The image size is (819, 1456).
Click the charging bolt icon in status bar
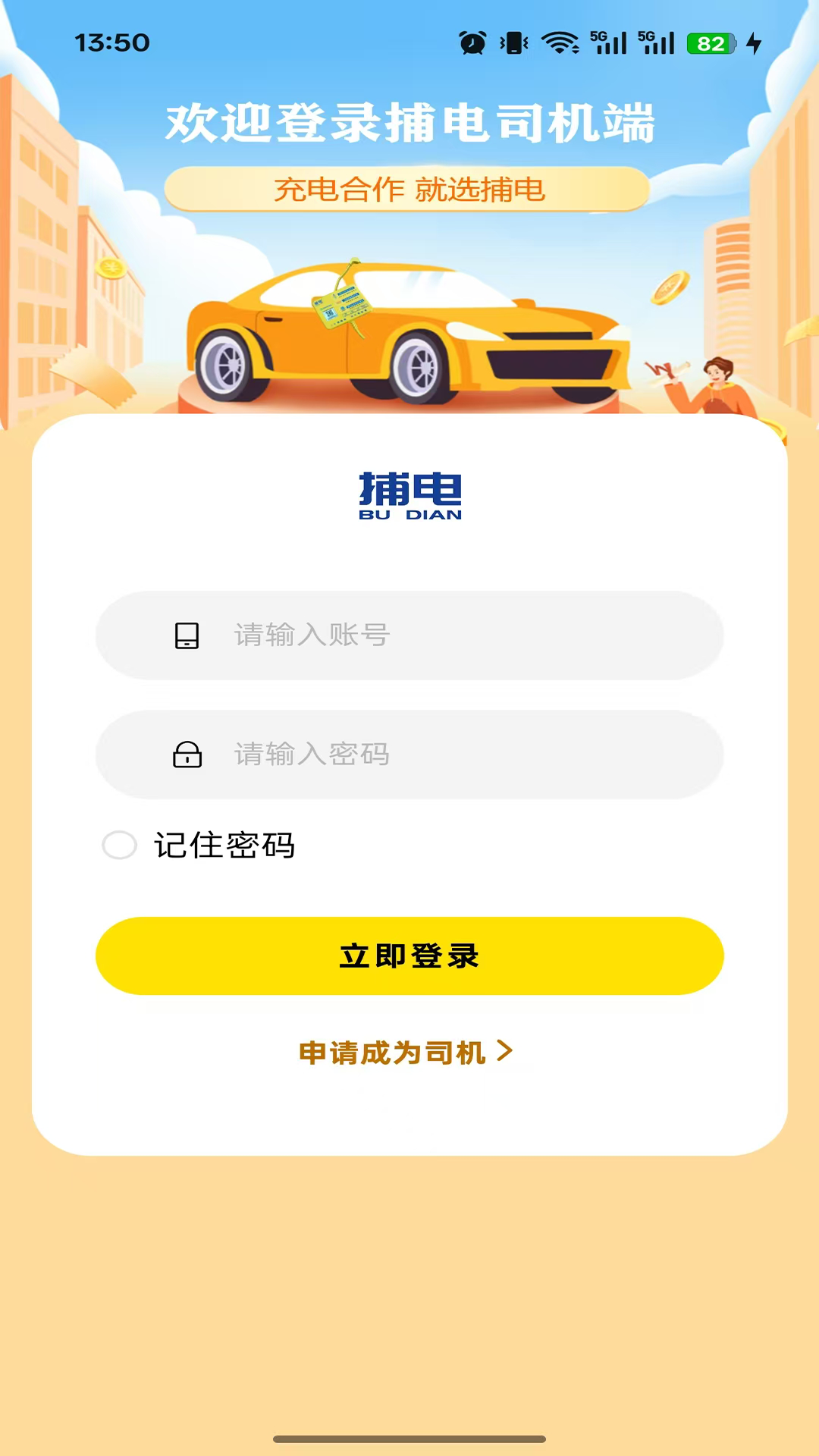[755, 43]
